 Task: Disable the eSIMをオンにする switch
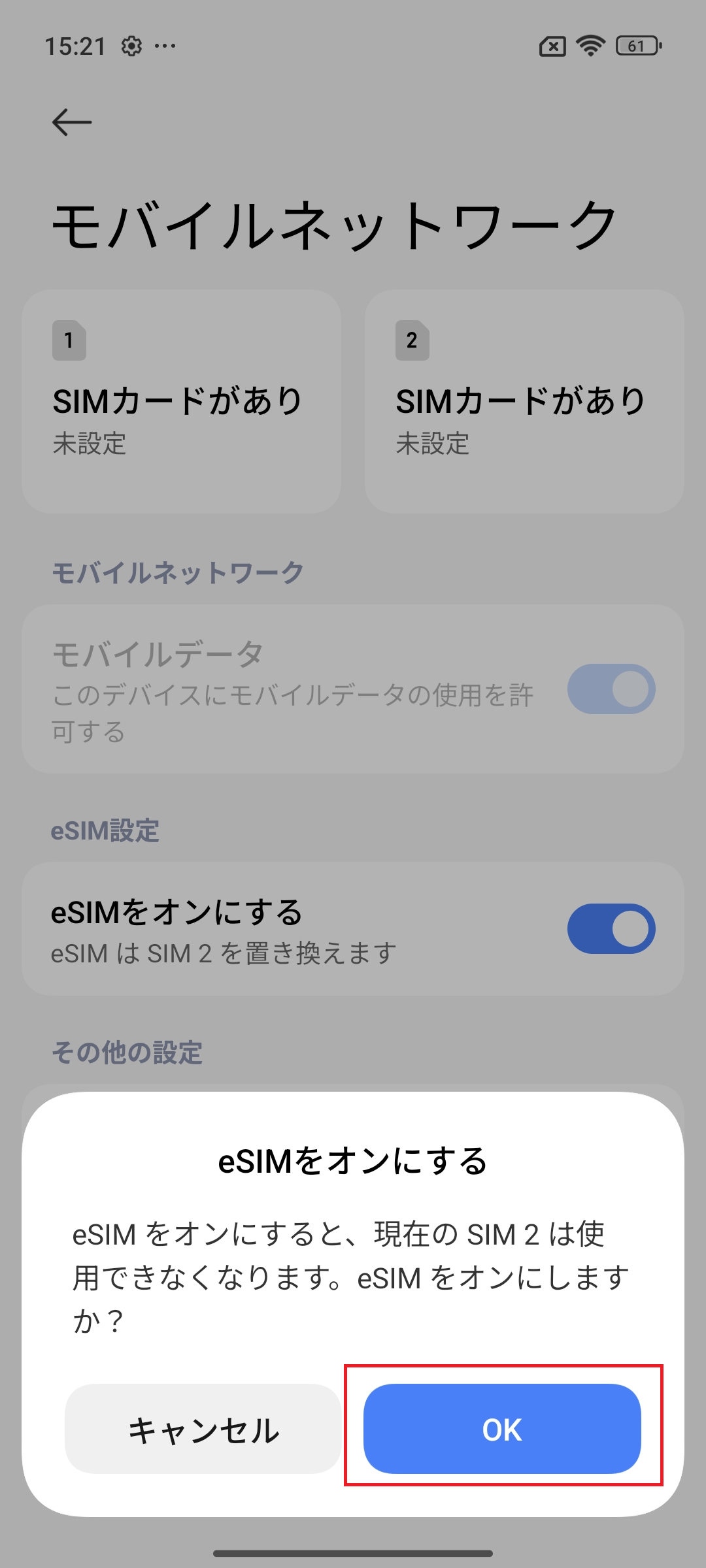pos(612,927)
